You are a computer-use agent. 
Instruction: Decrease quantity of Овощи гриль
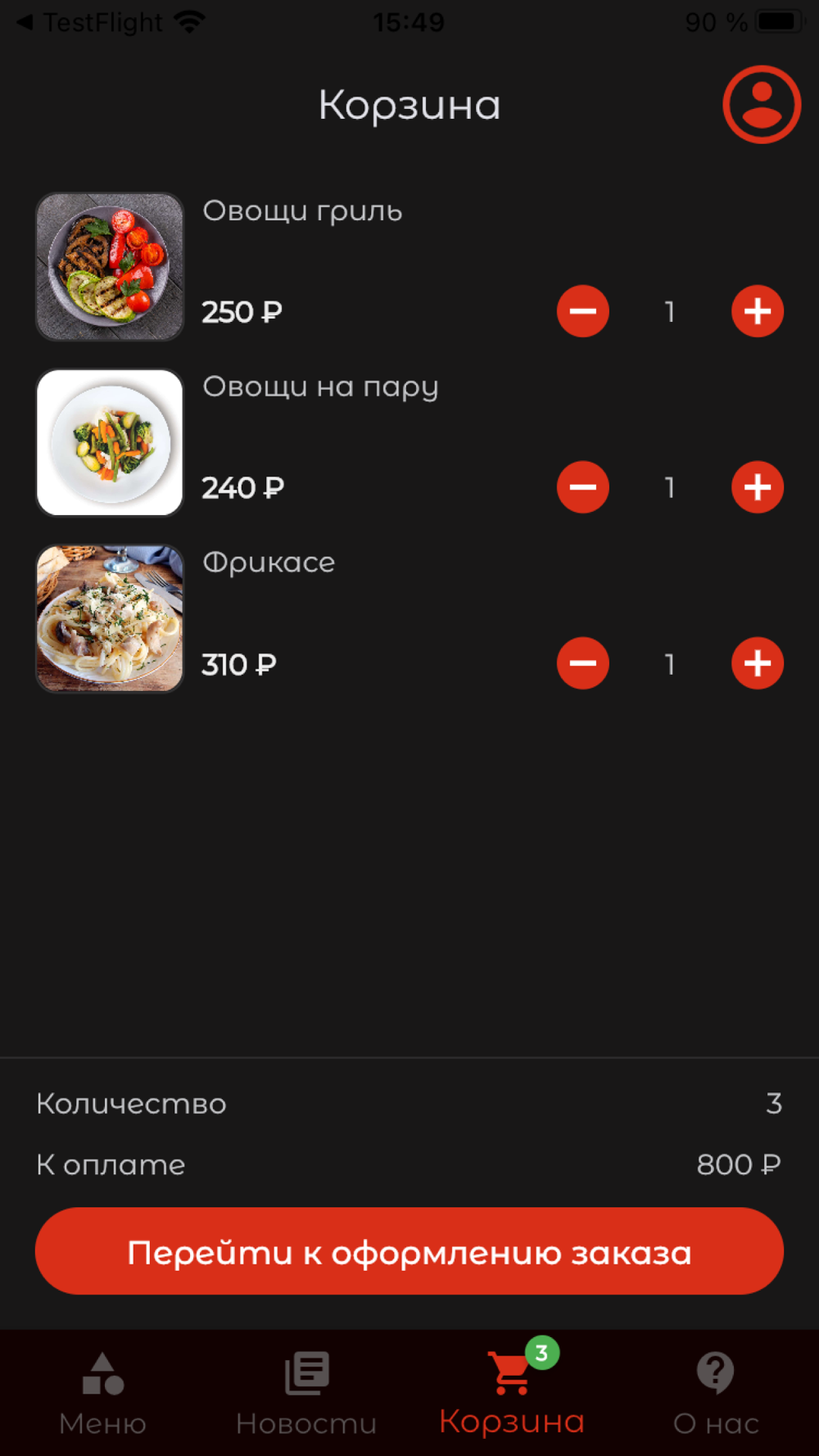tap(582, 311)
